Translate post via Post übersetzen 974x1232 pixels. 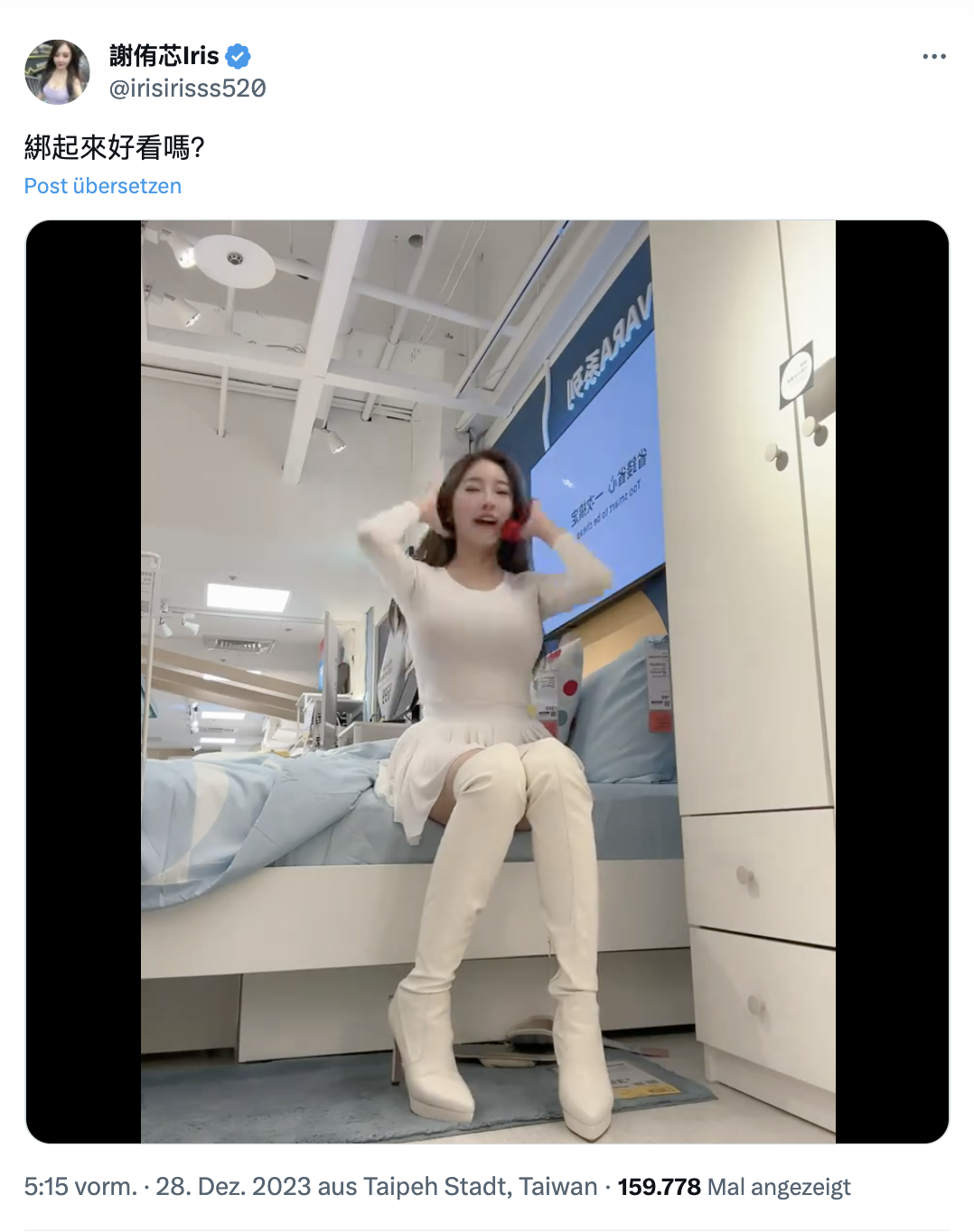coord(103,186)
